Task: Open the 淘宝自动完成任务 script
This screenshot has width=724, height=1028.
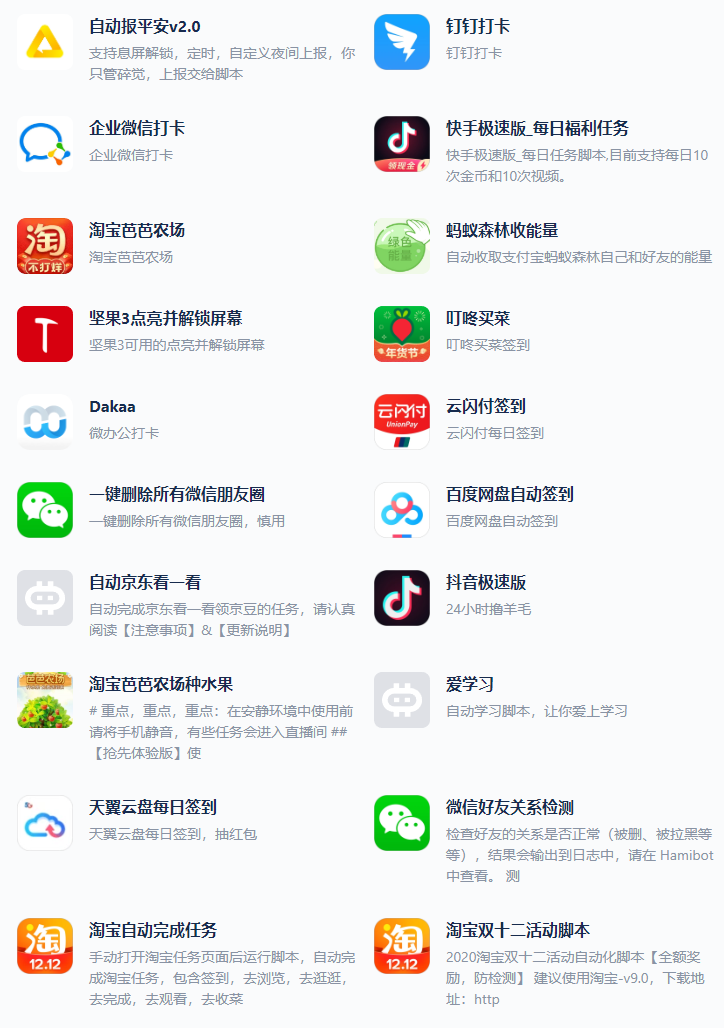Action: tap(152, 931)
